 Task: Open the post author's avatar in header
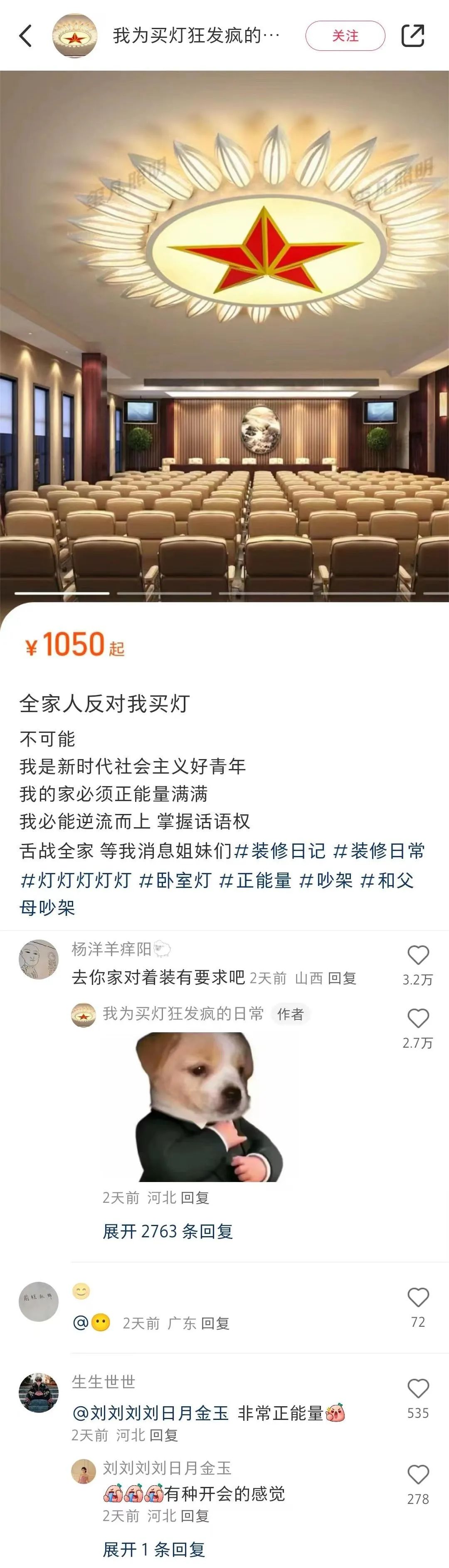pos(75,36)
